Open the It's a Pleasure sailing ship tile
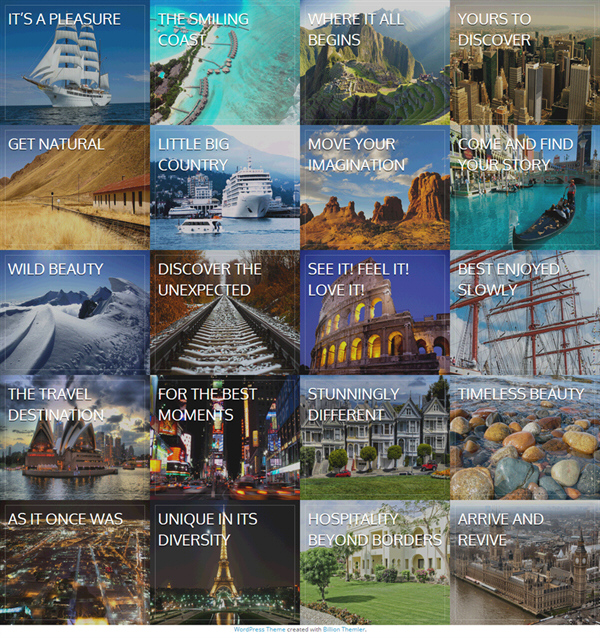The image size is (600, 638). 75,62
